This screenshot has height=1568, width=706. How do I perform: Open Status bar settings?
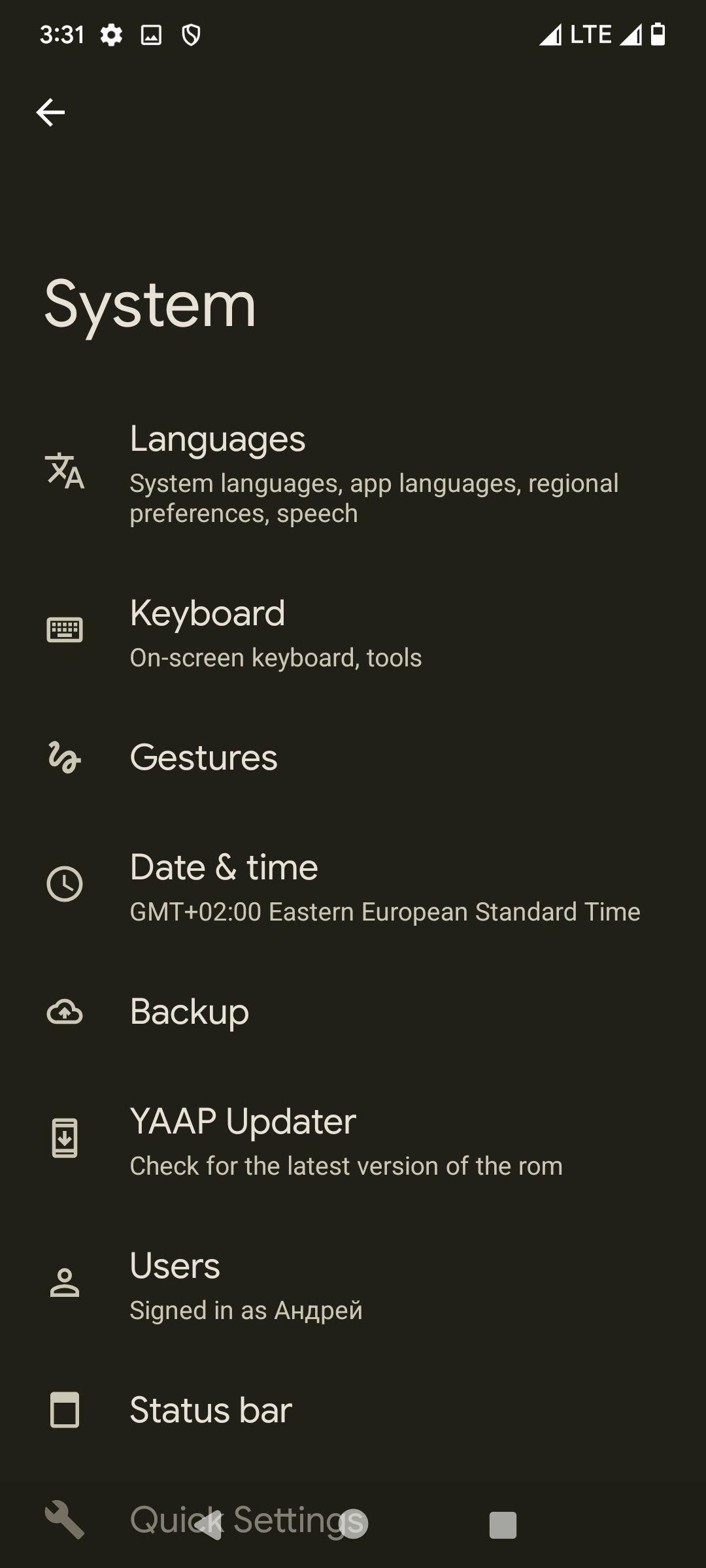(353, 1411)
